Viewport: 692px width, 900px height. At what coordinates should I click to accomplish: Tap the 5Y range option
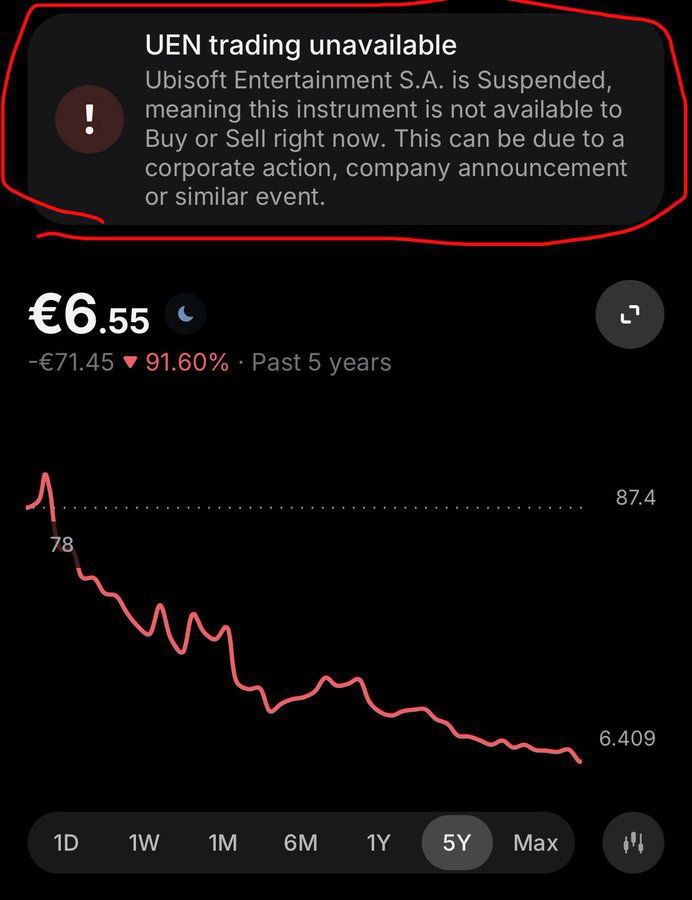(x=456, y=843)
